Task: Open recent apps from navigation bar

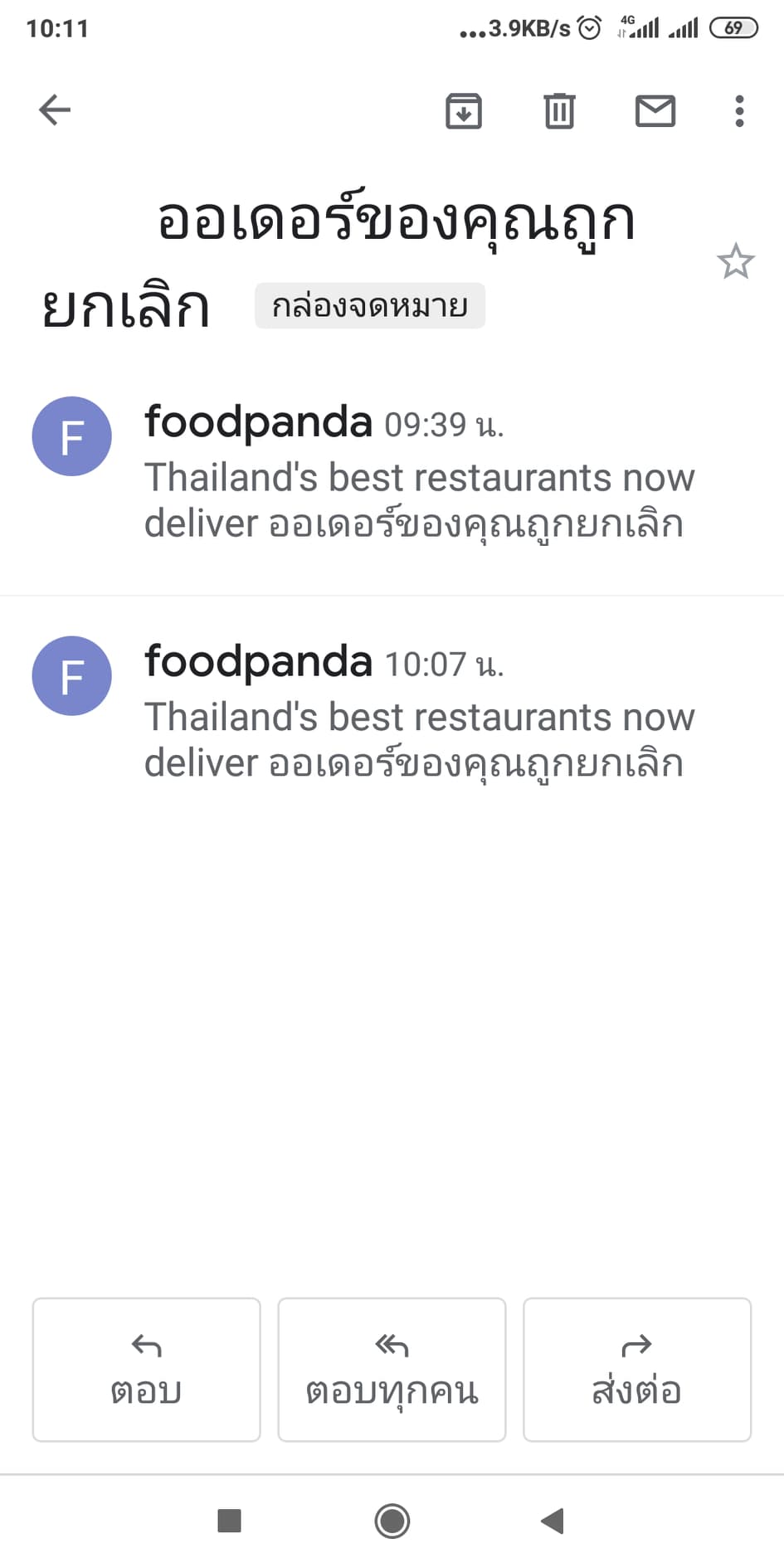Action: tap(229, 1521)
